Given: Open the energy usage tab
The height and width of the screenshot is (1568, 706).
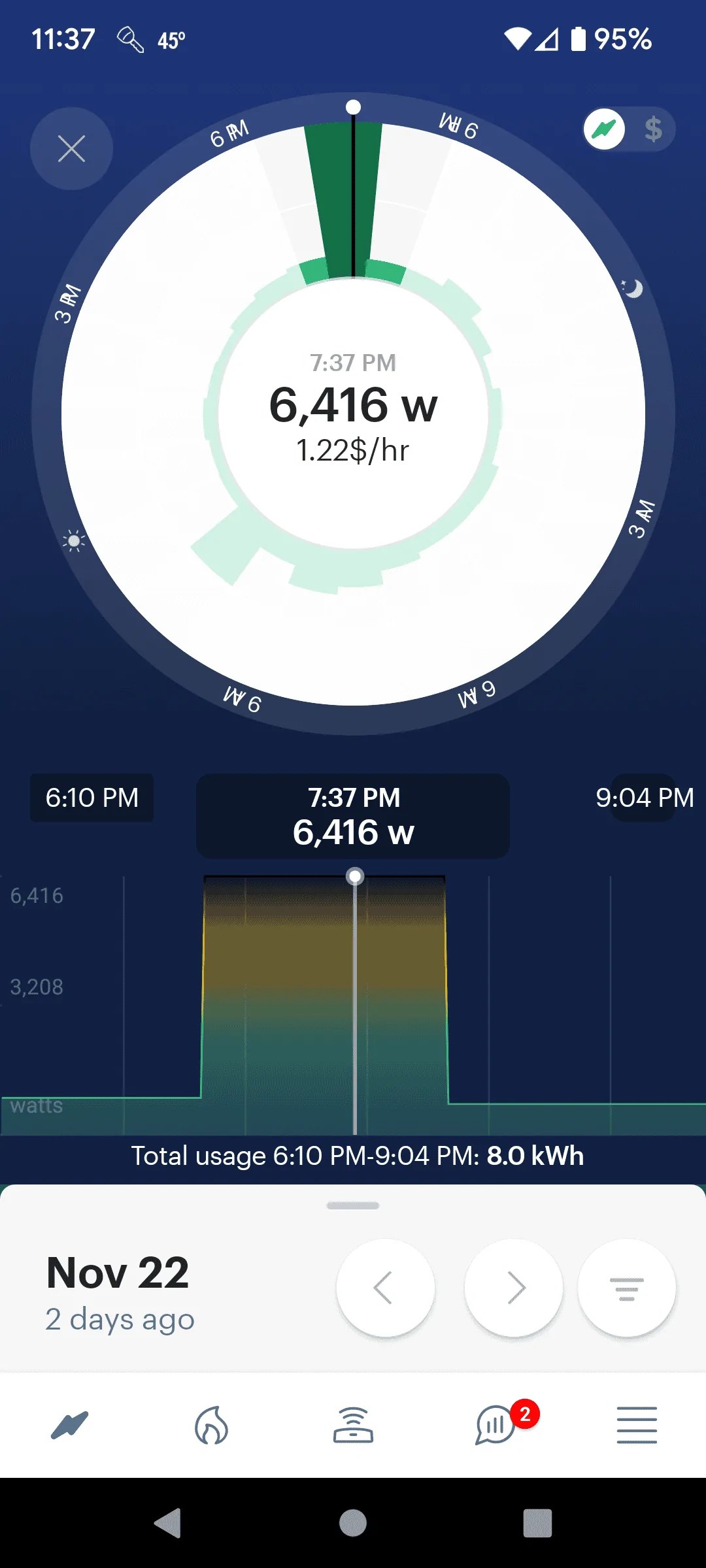Looking at the screenshot, I should coord(70,1425).
